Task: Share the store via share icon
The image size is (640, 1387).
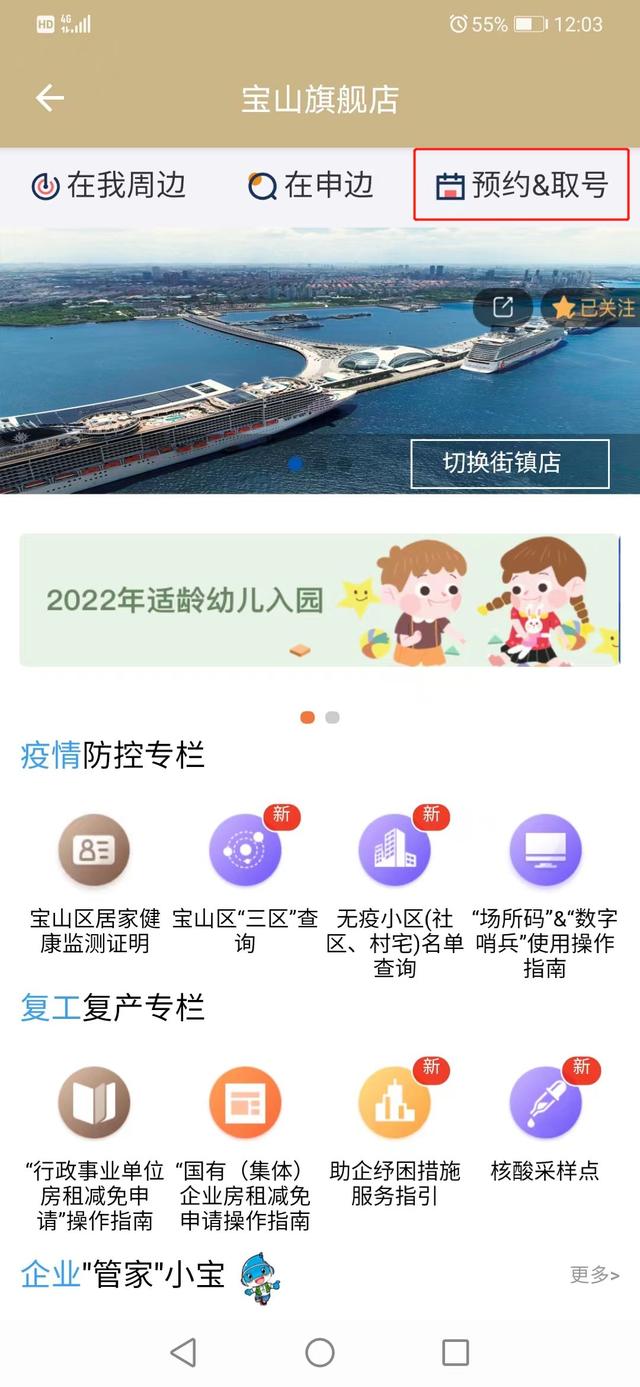Action: tap(502, 308)
